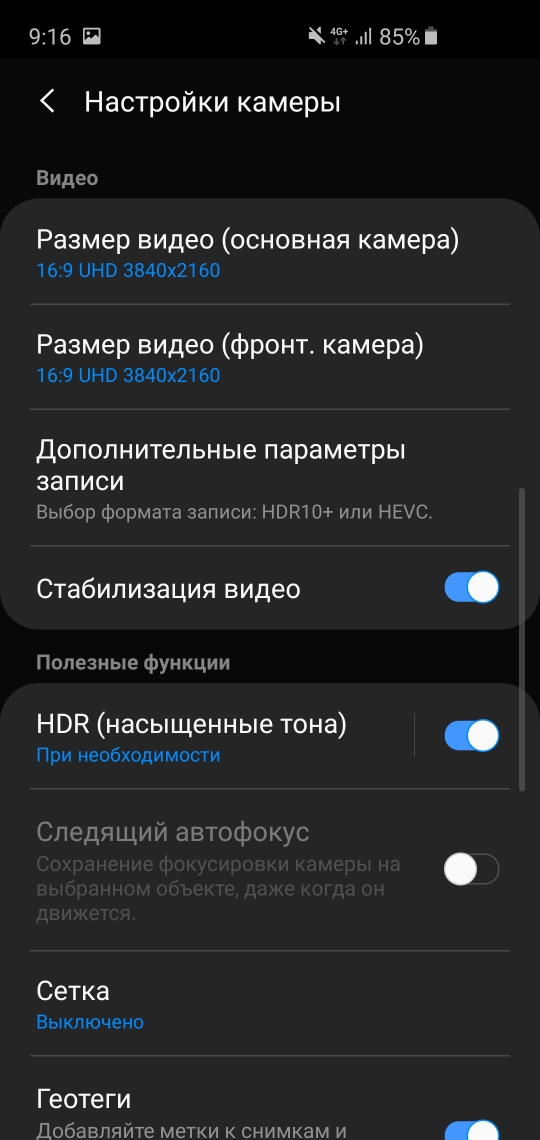This screenshot has width=540, height=1140.
Task: Toggle Следящий автофокус switch
Action: [x=472, y=869]
